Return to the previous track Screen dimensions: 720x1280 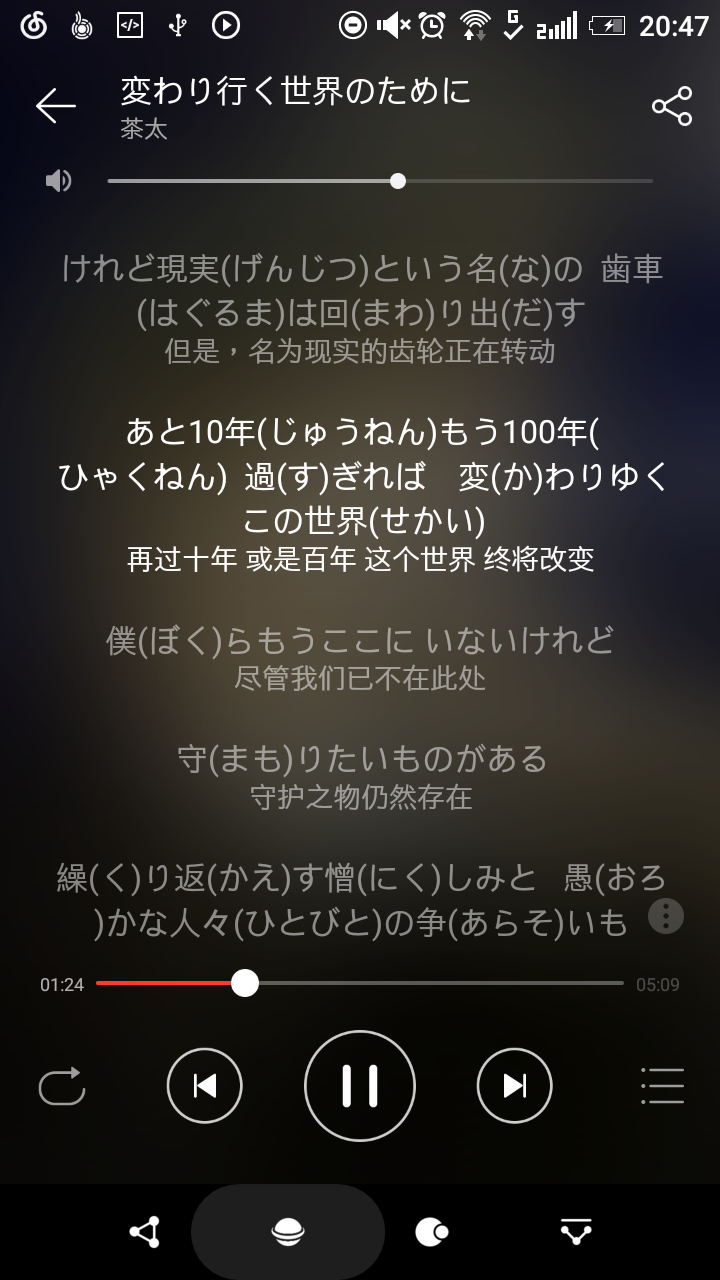(x=205, y=1086)
